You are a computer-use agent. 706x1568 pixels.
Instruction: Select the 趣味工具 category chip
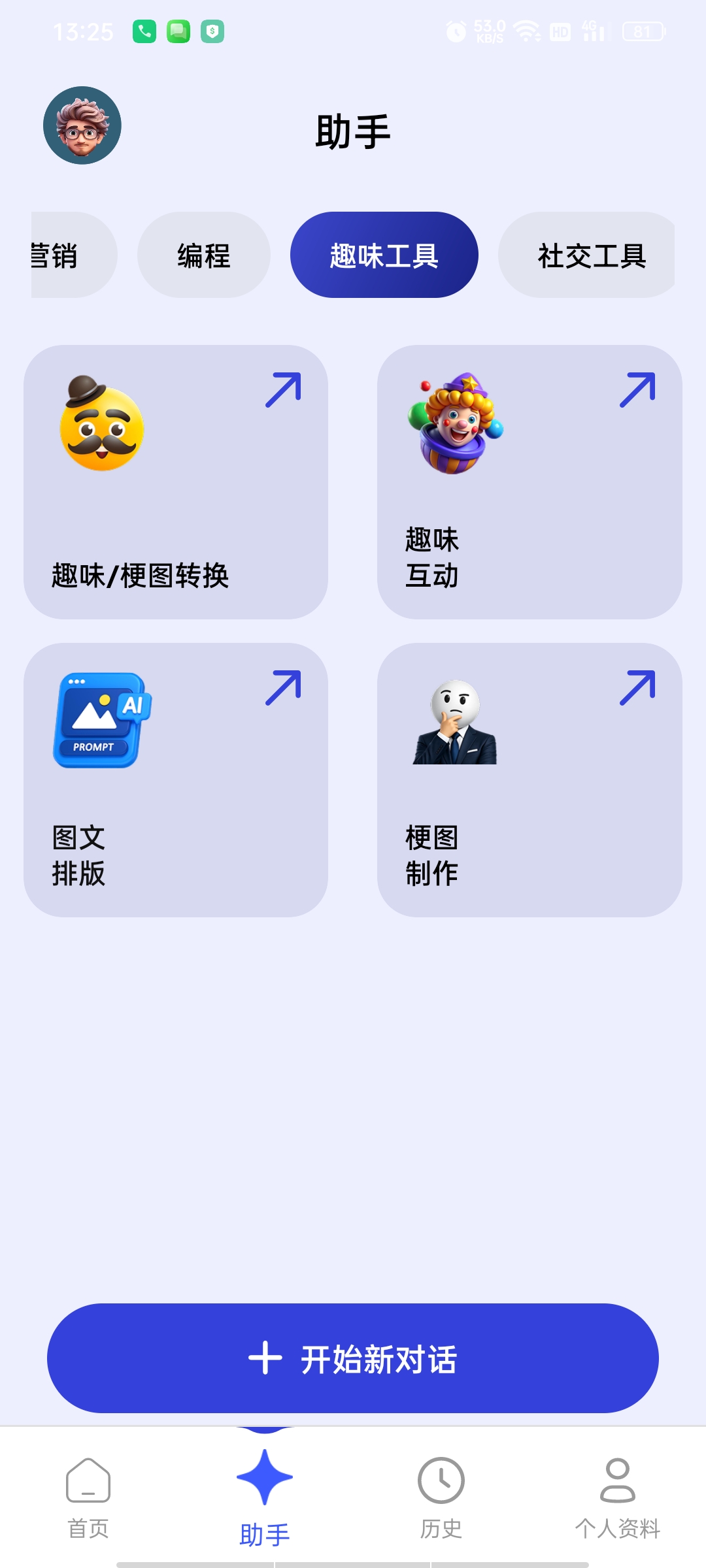[x=384, y=255]
